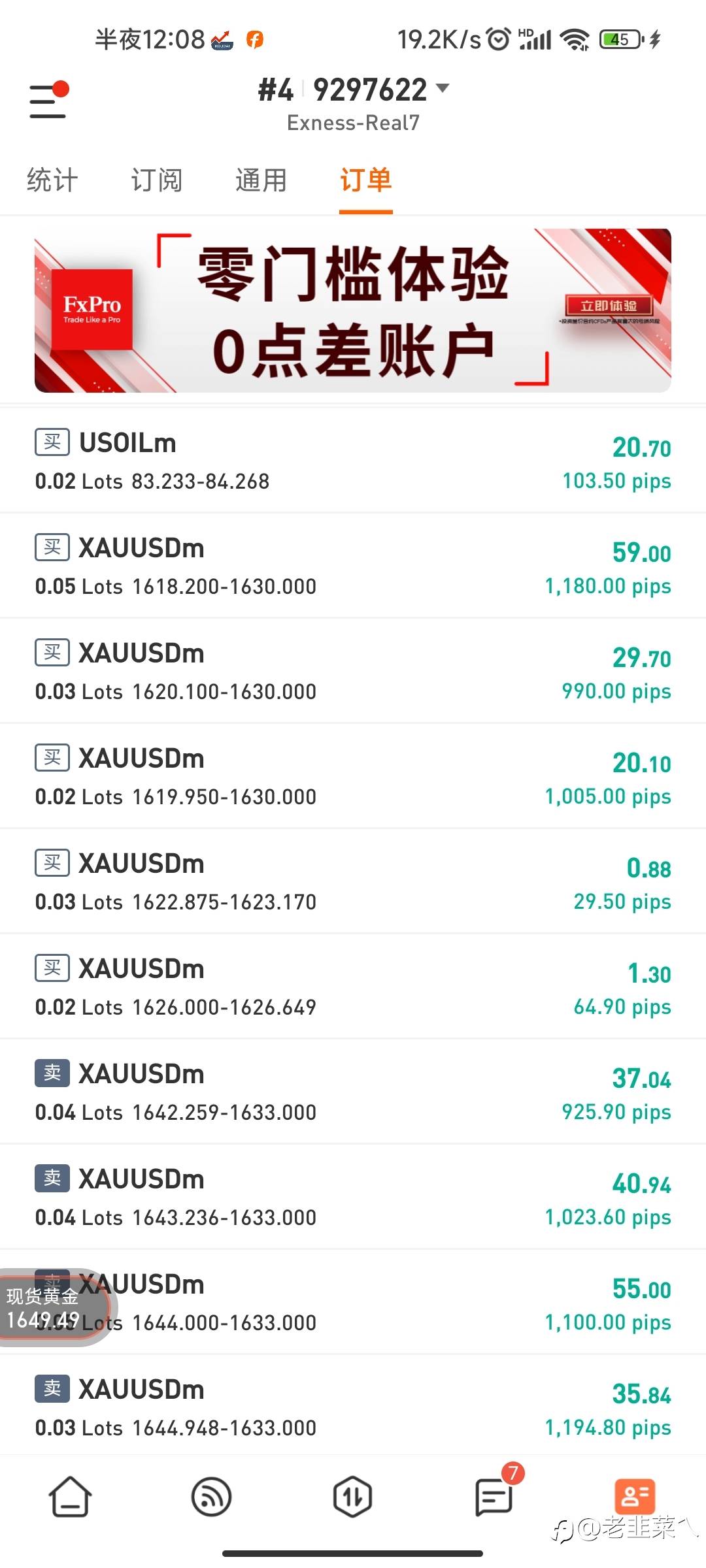Open the orange profile tab
This screenshot has height=1568, width=706.
(x=635, y=1497)
